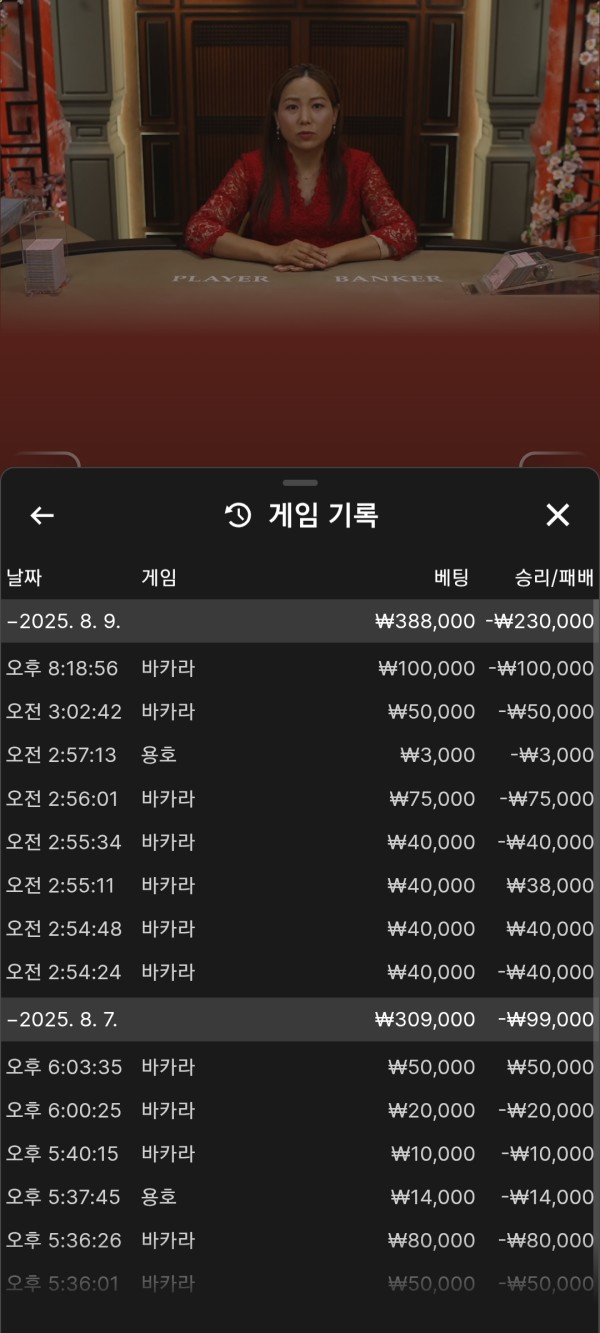Open the 오전 2:56:01 바카라 record
The width and height of the screenshot is (600, 1333).
(x=300, y=799)
